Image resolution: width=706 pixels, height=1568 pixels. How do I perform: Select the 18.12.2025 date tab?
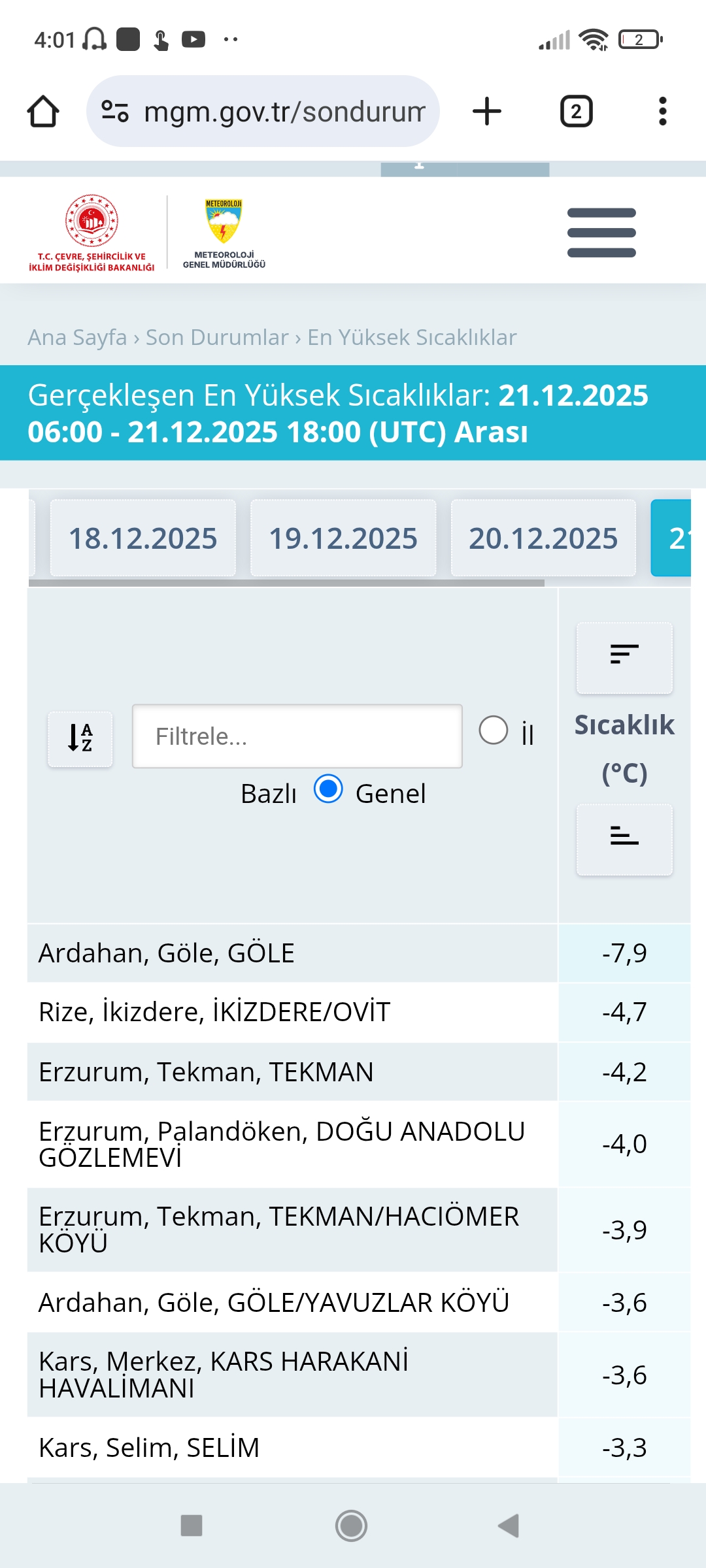[x=143, y=538]
